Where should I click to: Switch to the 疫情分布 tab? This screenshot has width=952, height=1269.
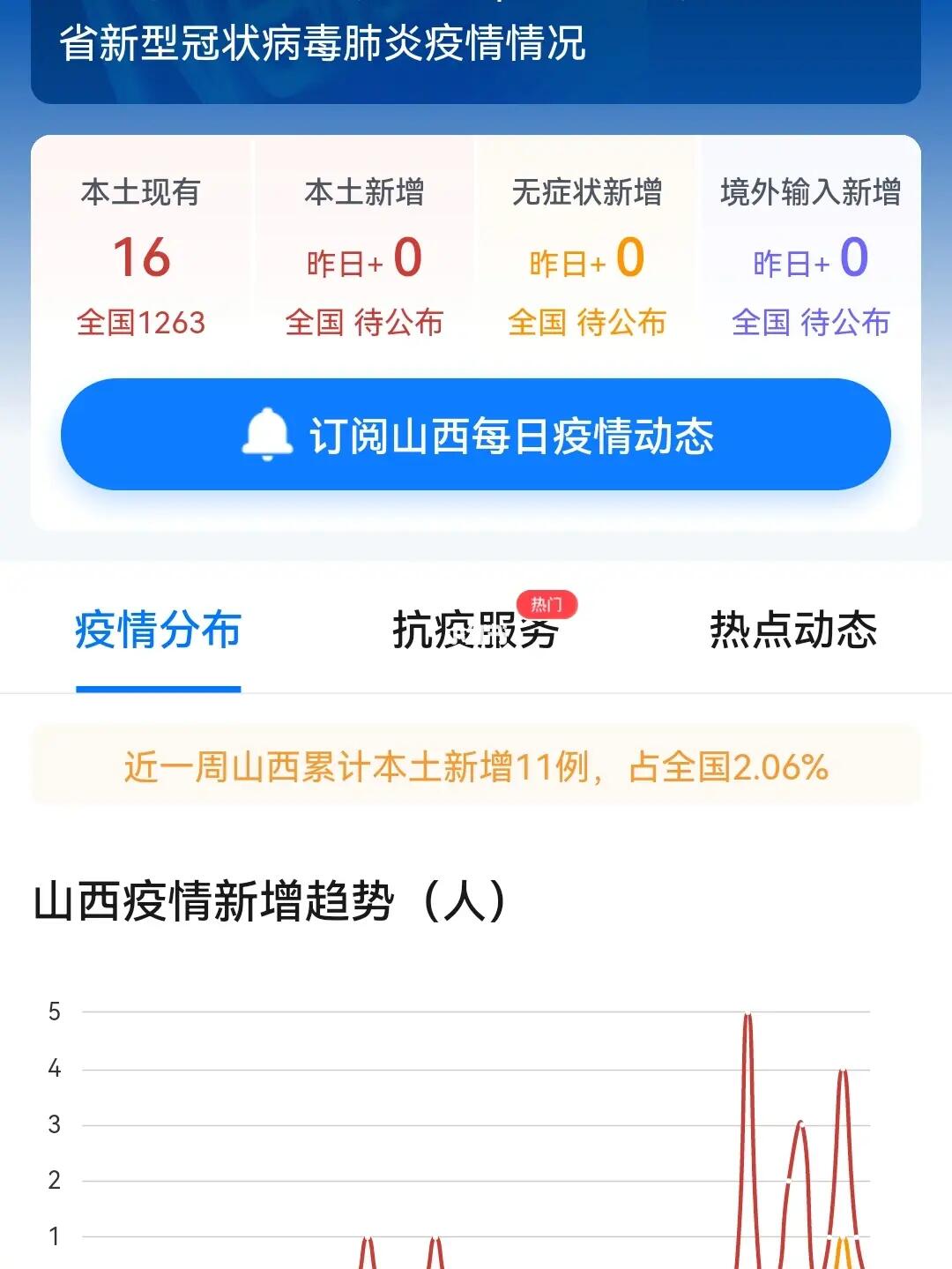159,631
